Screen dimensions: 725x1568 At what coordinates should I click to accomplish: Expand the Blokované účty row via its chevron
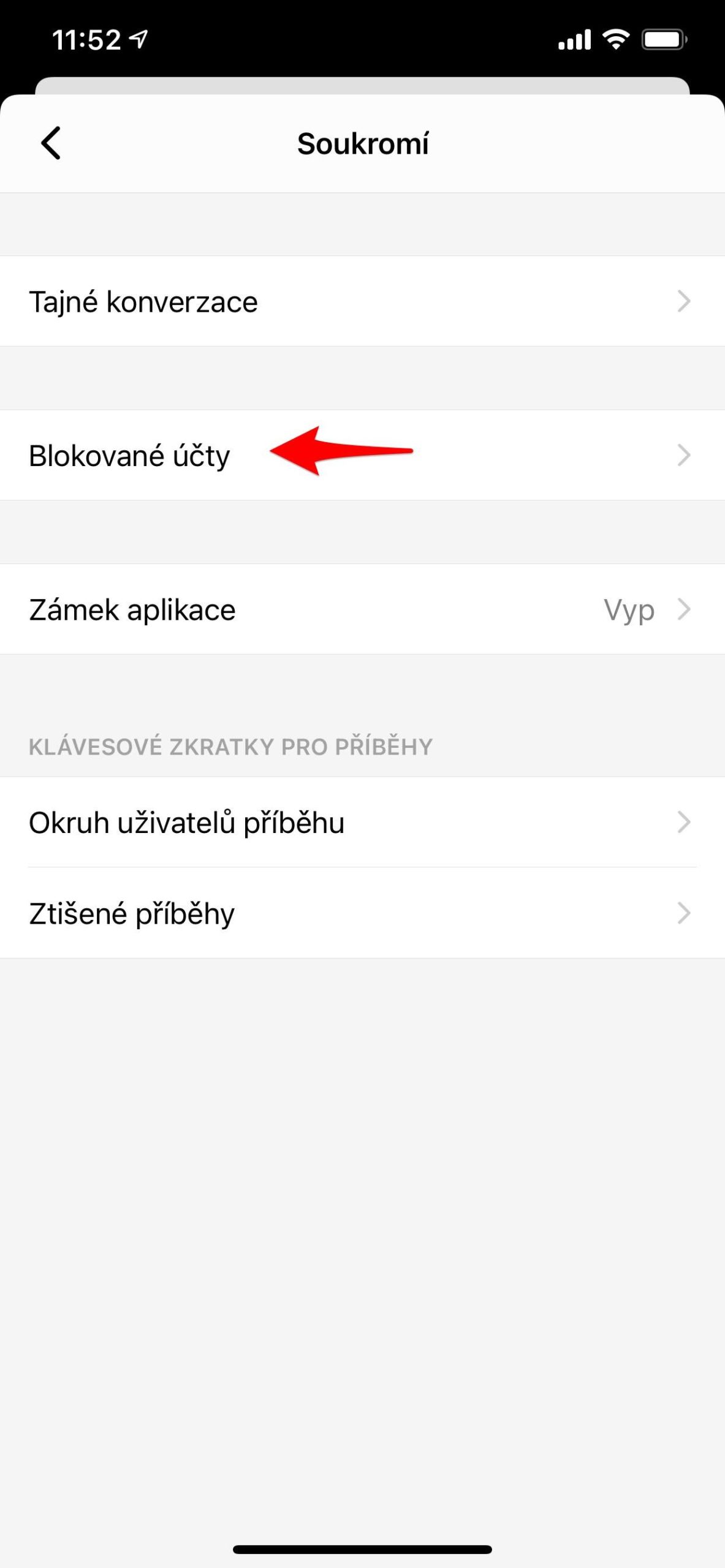(x=685, y=455)
